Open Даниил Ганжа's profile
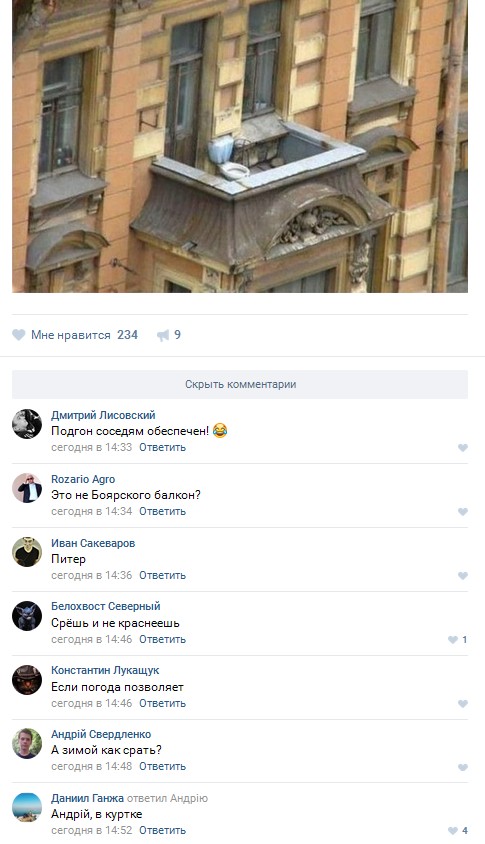The image size is (485, 844). [87, 798]
